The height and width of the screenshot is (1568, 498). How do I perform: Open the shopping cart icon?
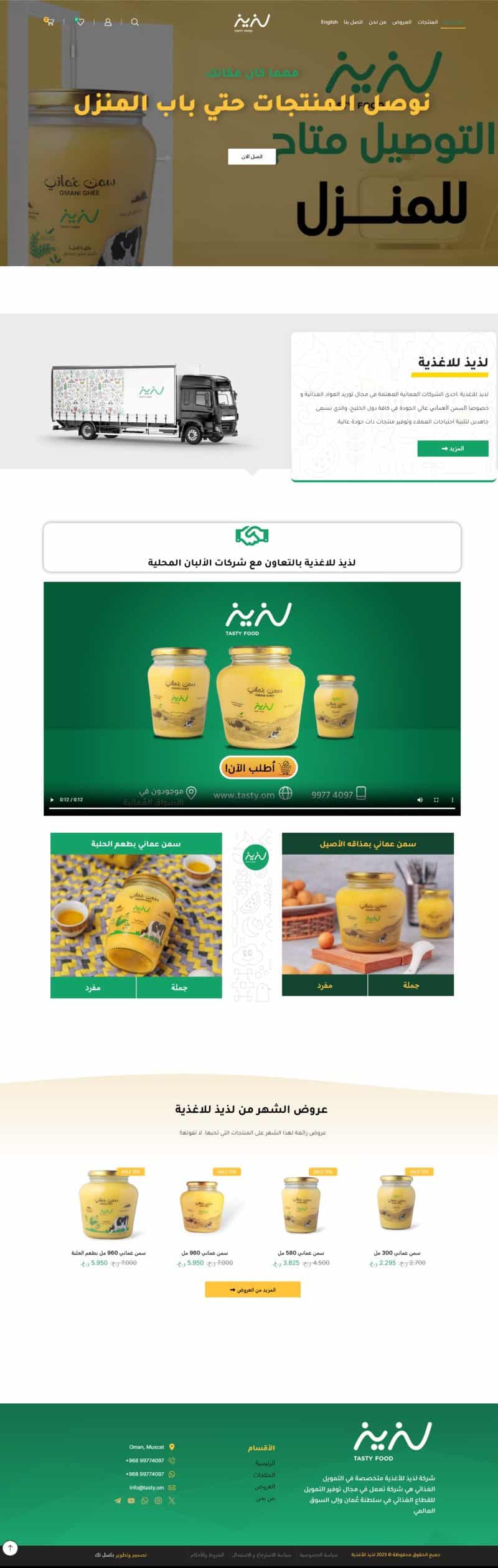tap(49, 22)
